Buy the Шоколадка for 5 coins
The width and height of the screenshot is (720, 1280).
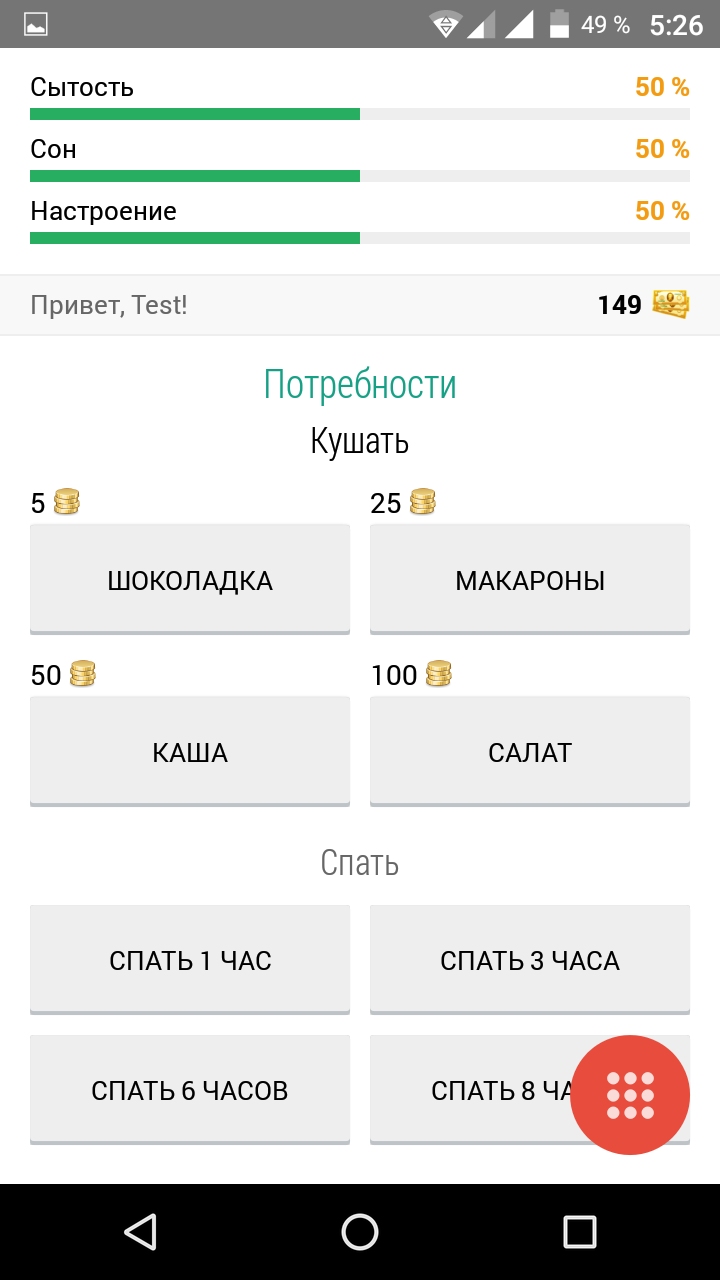(190, 580)
